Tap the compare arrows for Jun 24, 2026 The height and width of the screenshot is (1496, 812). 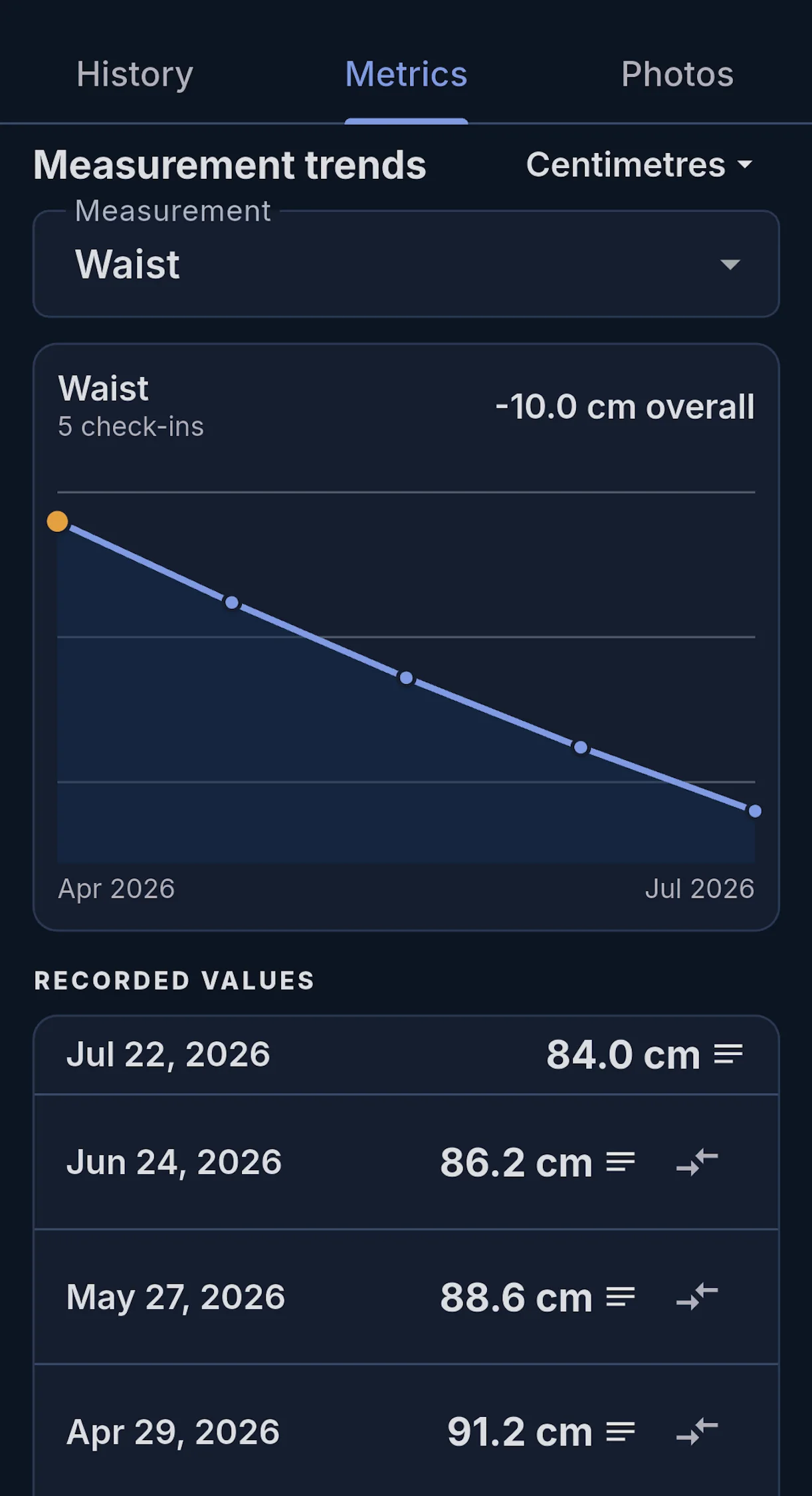[x=697, y=1162]
